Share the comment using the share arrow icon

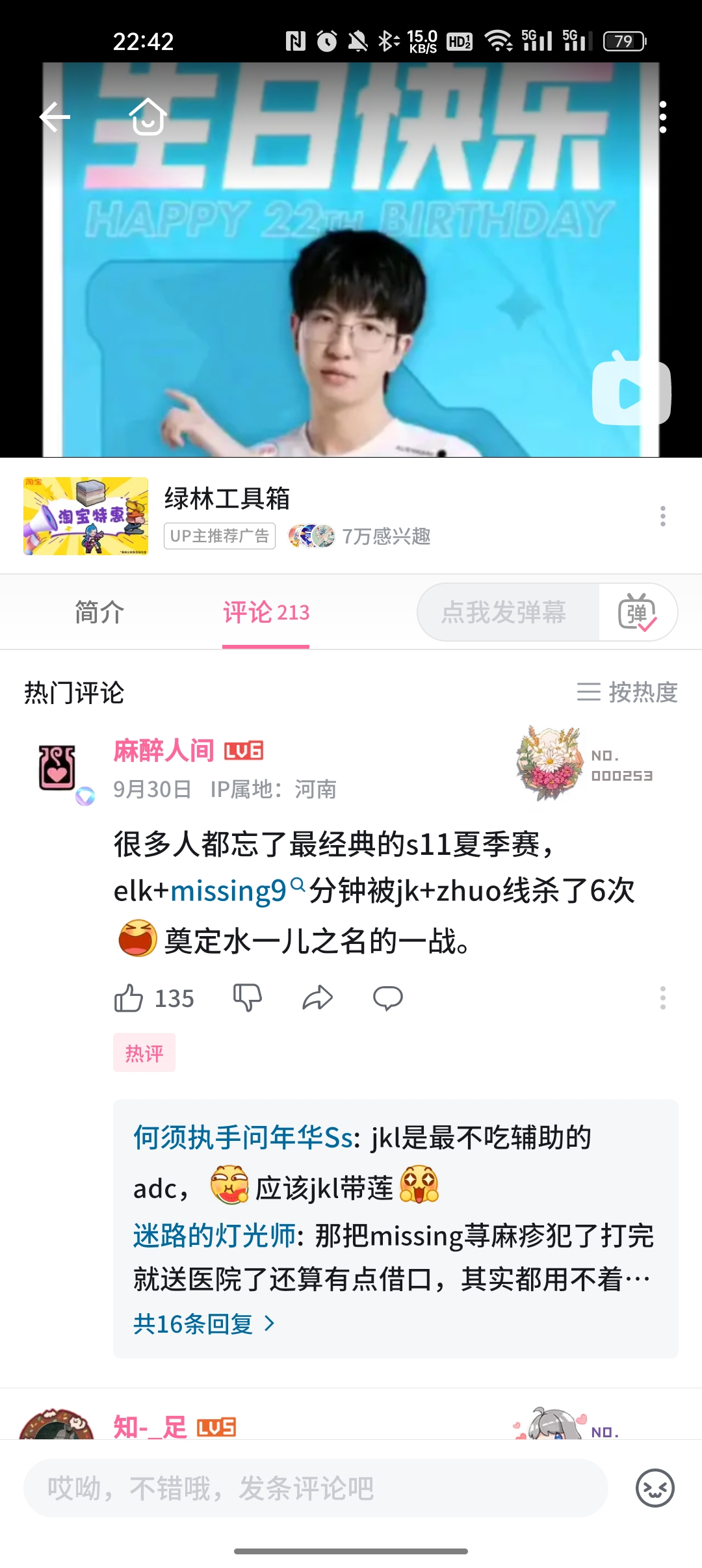click(x=318, y=998)
